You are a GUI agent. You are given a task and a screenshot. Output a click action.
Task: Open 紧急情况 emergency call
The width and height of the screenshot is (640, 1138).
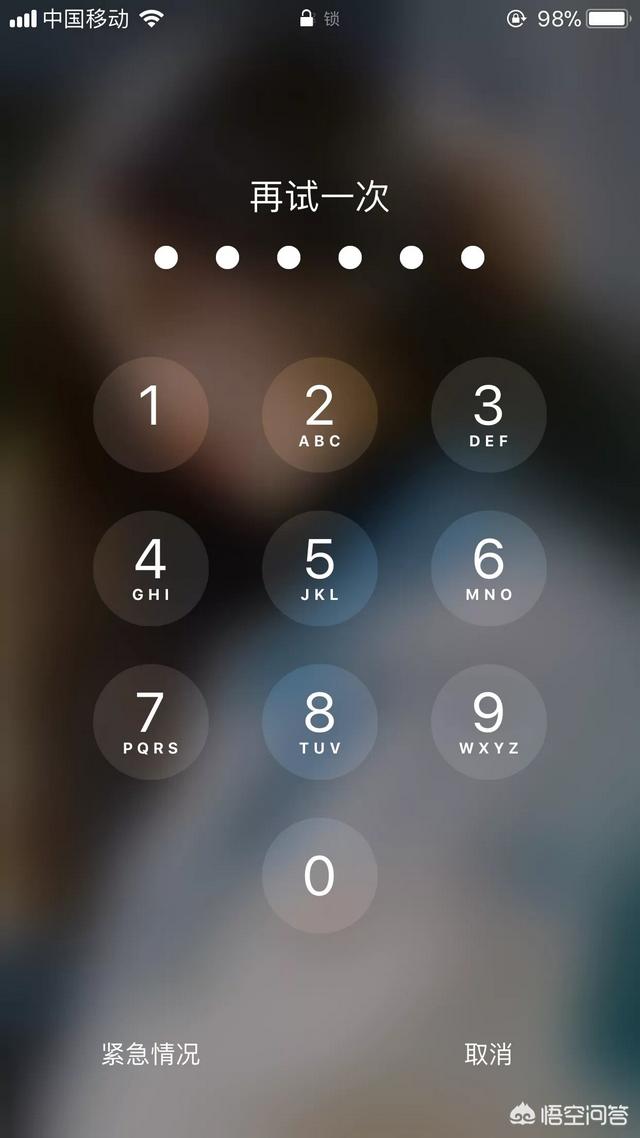tap(150, 1054)
